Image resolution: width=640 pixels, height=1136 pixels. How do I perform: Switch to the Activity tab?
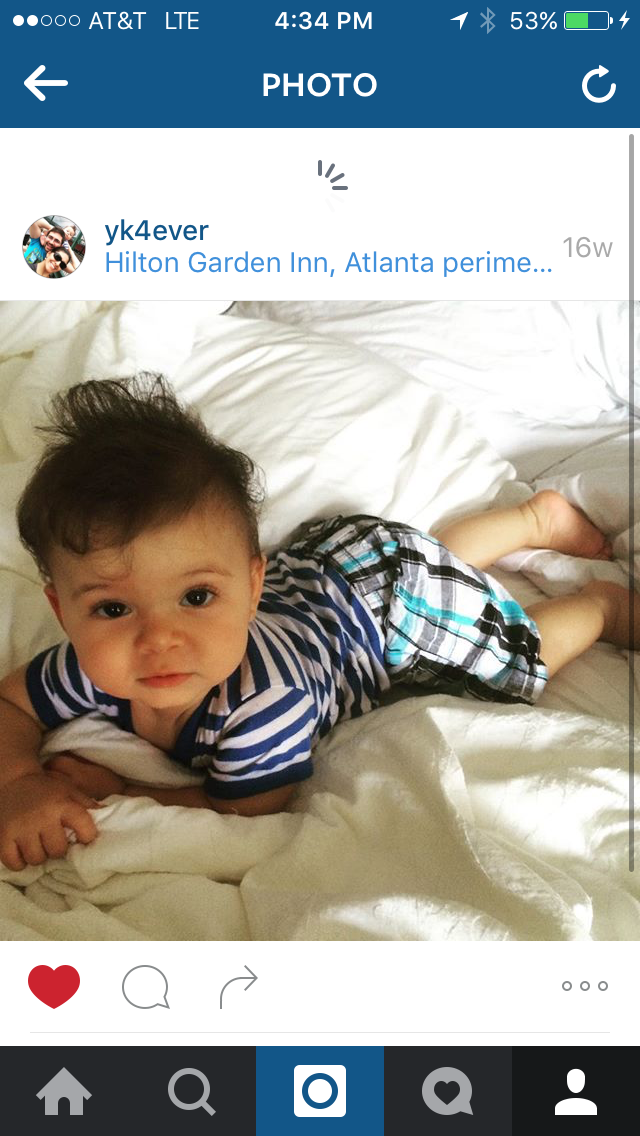click(x=447, y=1091)
